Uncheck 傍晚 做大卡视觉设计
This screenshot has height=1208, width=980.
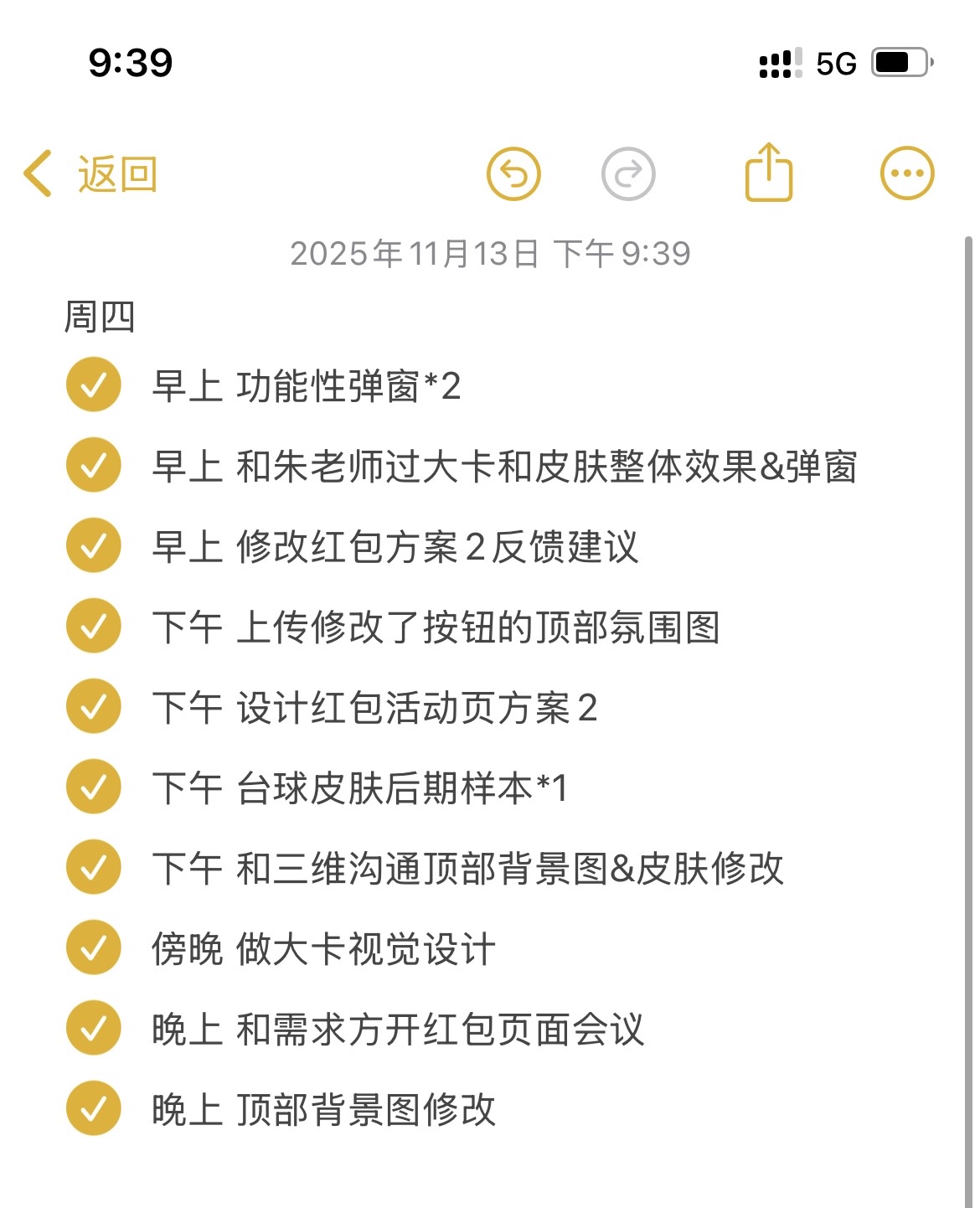[94, 947]
